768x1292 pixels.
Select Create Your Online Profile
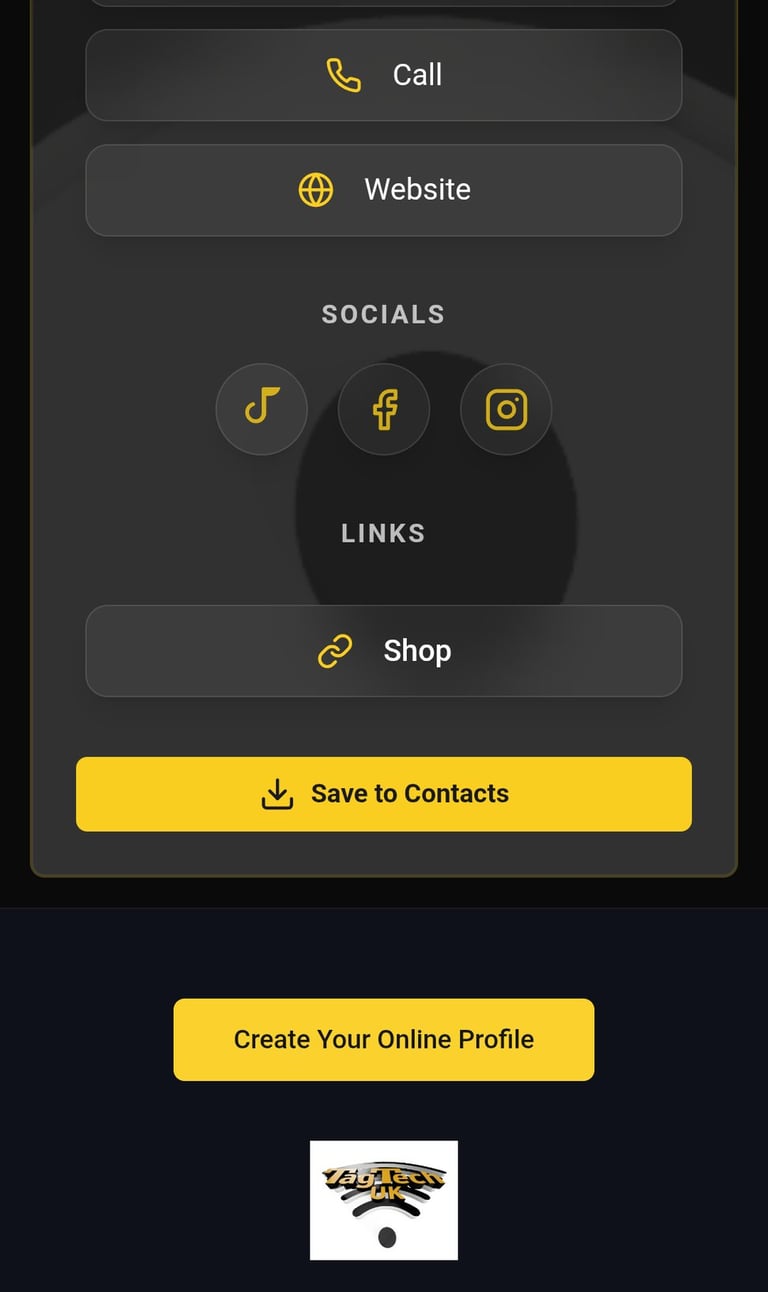384,1040
